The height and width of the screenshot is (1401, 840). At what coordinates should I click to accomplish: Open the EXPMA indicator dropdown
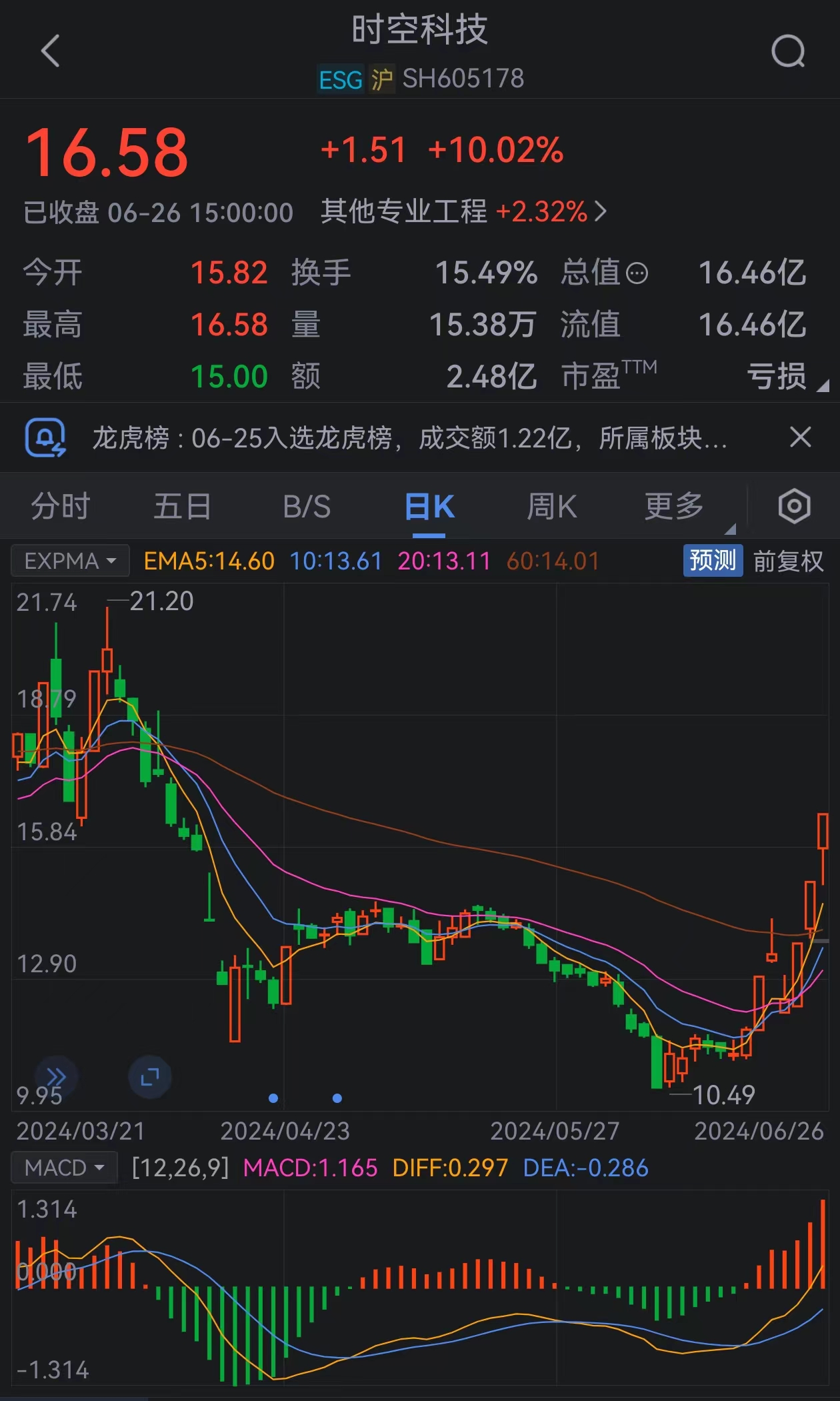coord(69,561)
